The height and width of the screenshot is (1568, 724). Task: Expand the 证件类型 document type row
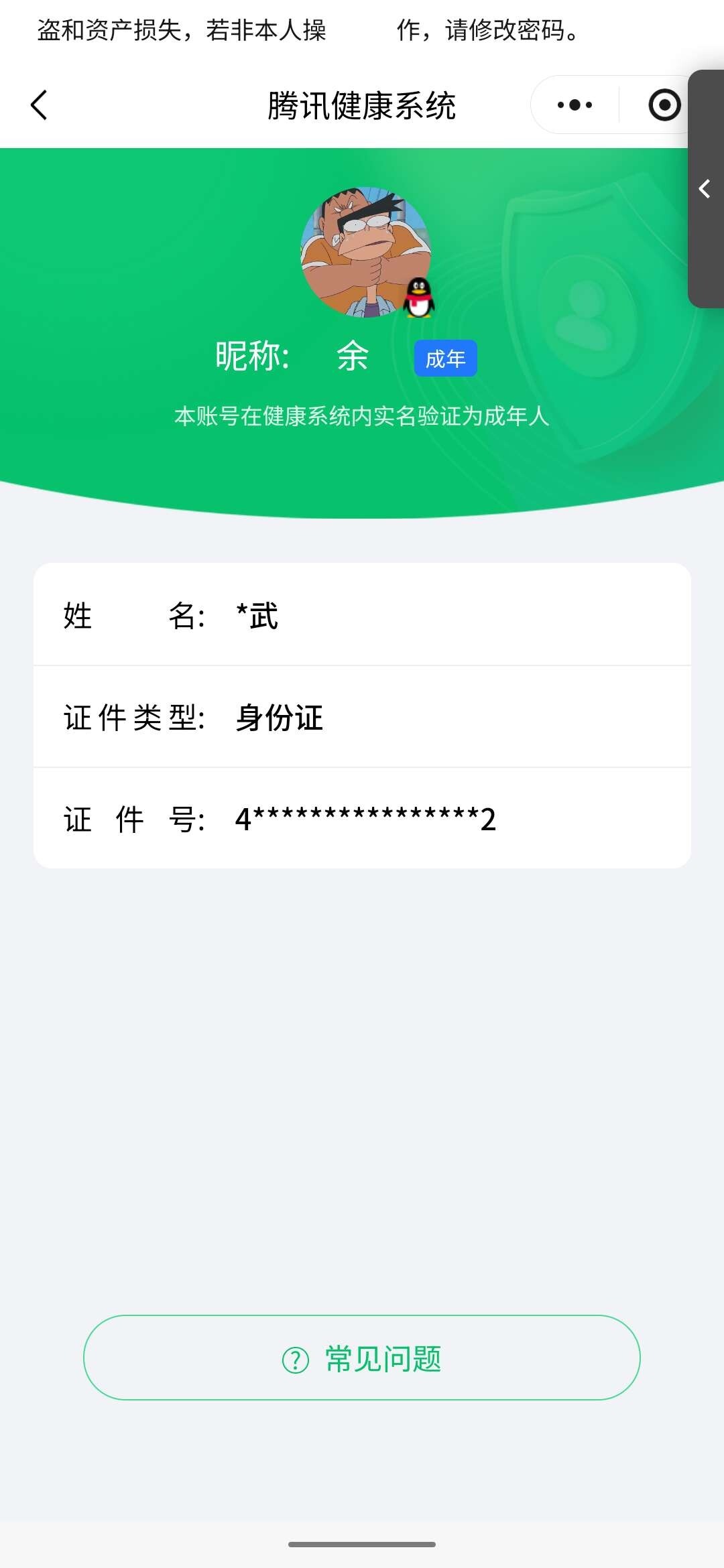point(362,718)
